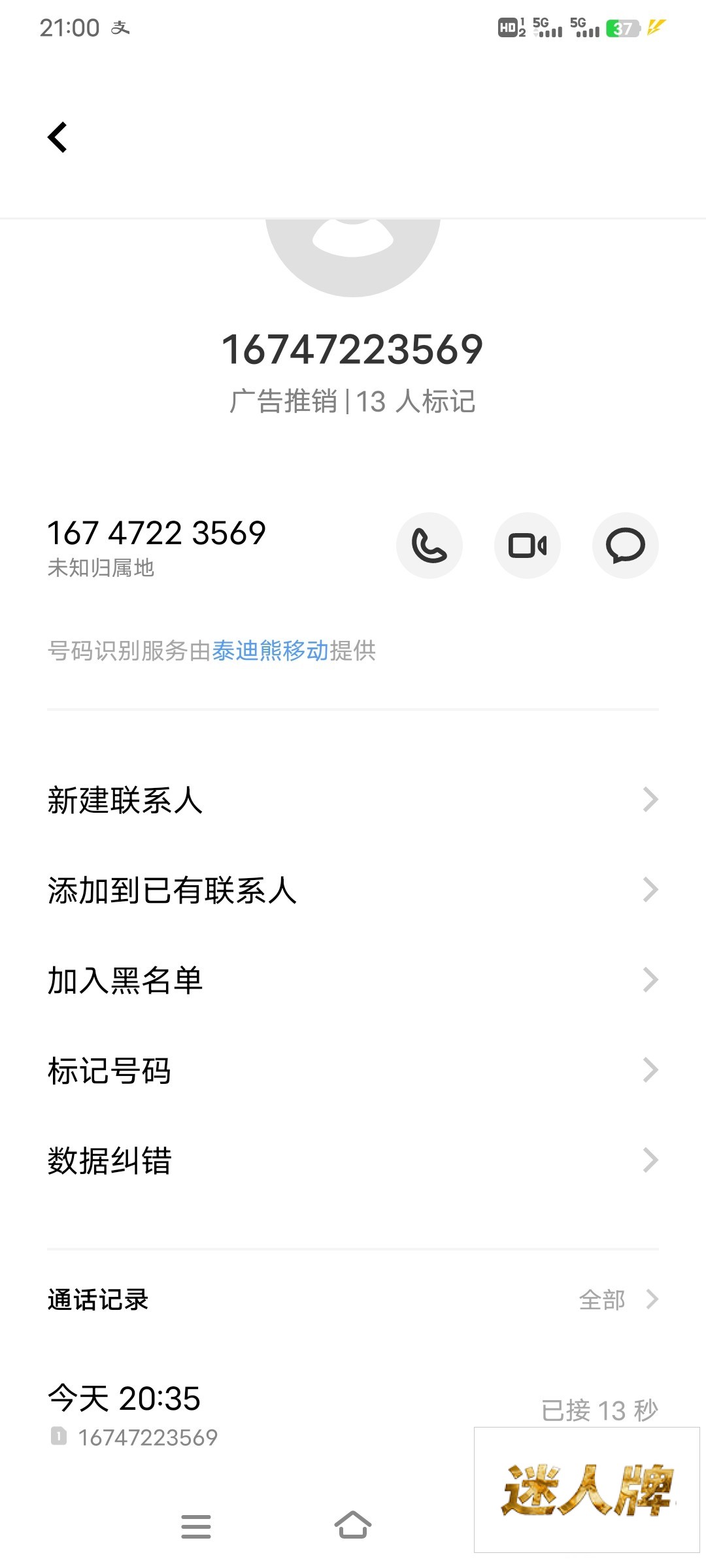Send a message to this number
Image resolution: width=706 pixels, height=1568 pixels.
(x=625, y=546)
